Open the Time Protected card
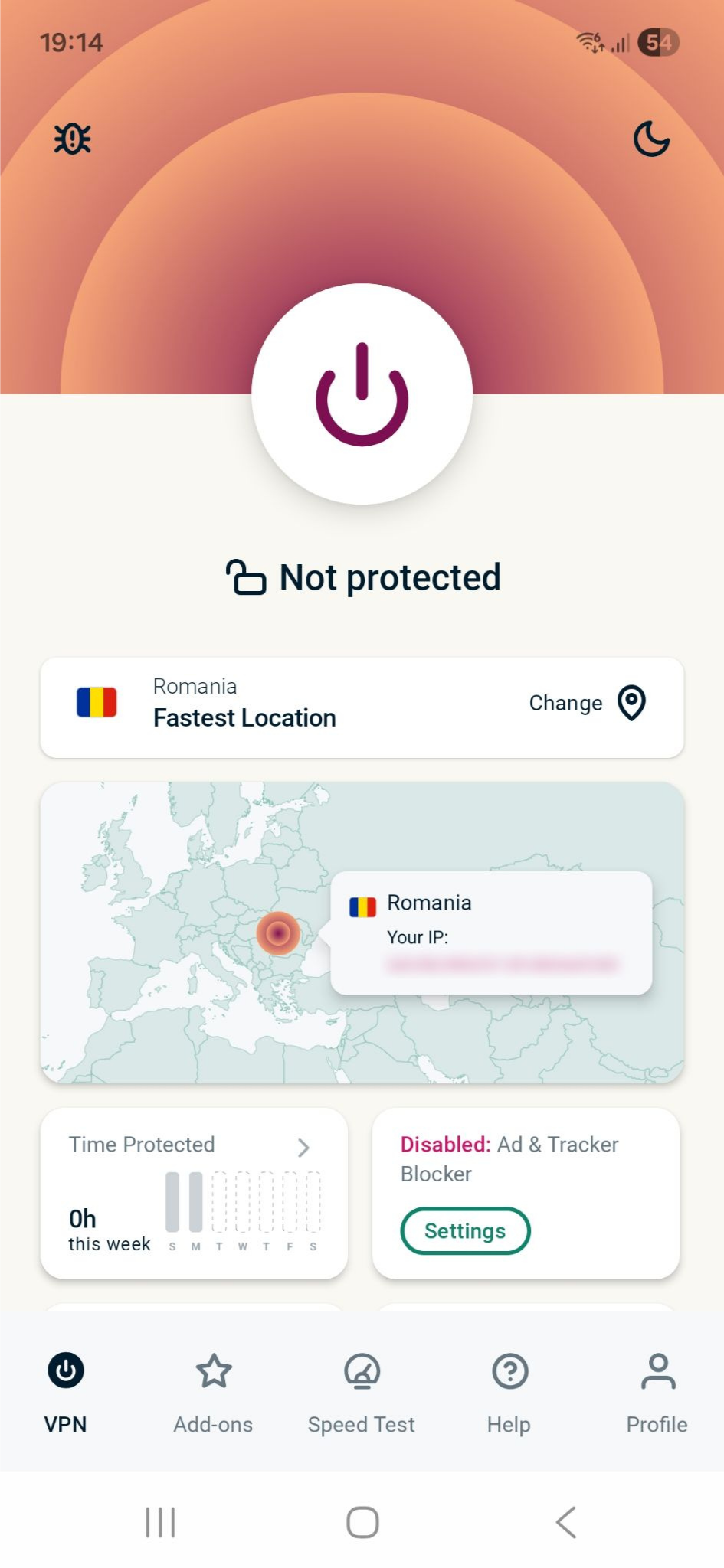 click(193, 1192)
